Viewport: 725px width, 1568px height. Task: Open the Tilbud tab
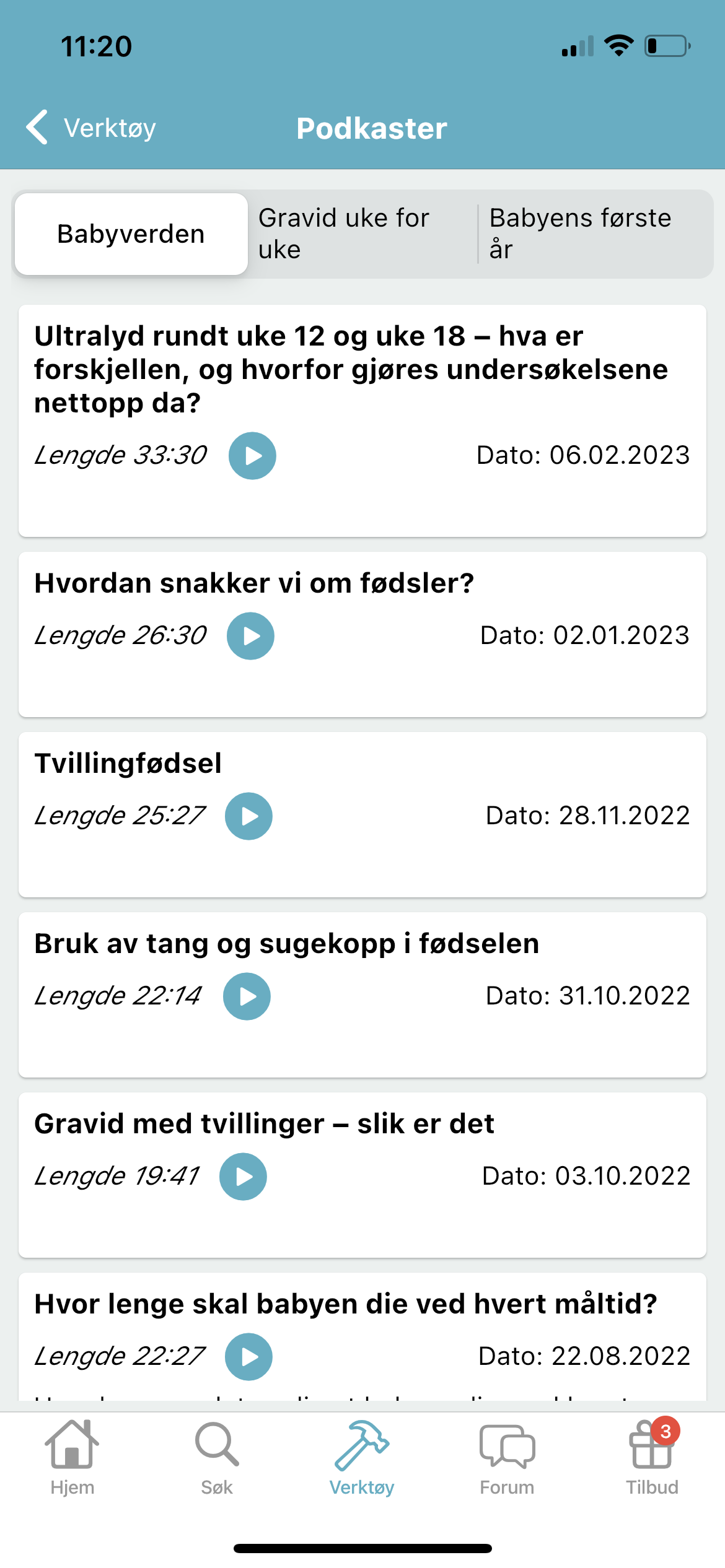click(652, 1458)
